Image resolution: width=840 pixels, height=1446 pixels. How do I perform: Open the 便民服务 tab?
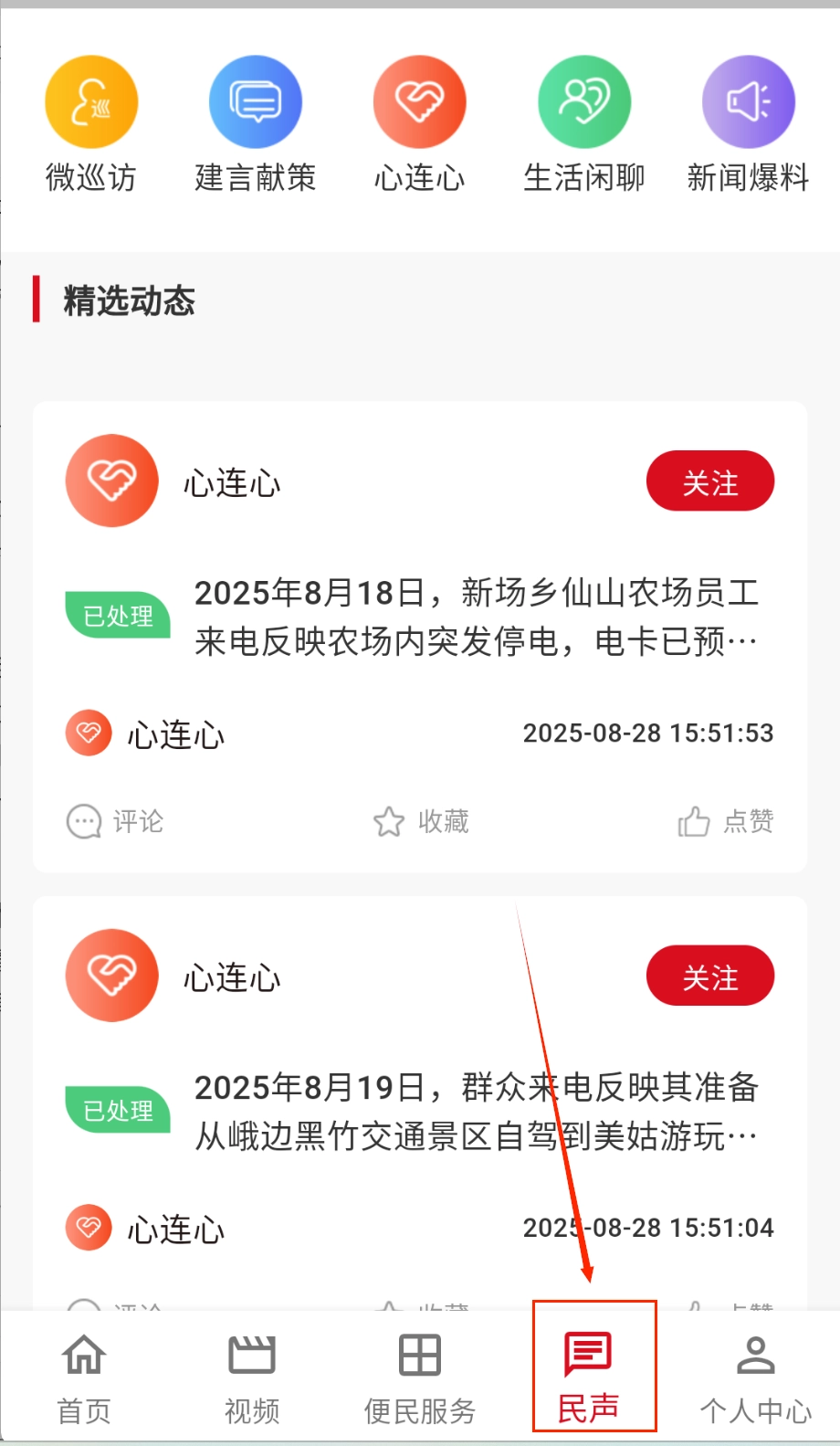(420, 1378)
